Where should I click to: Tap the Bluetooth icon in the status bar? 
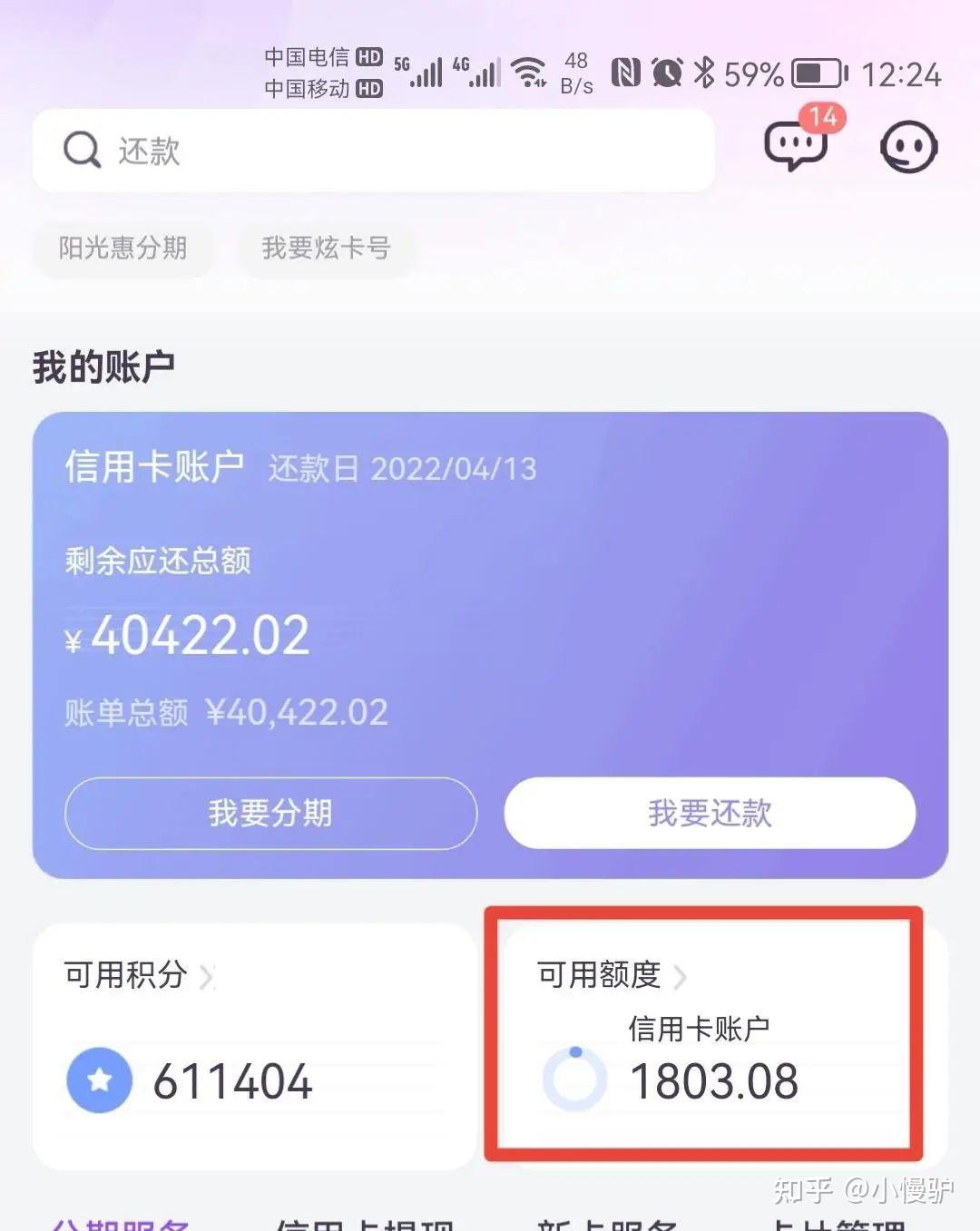703,73
